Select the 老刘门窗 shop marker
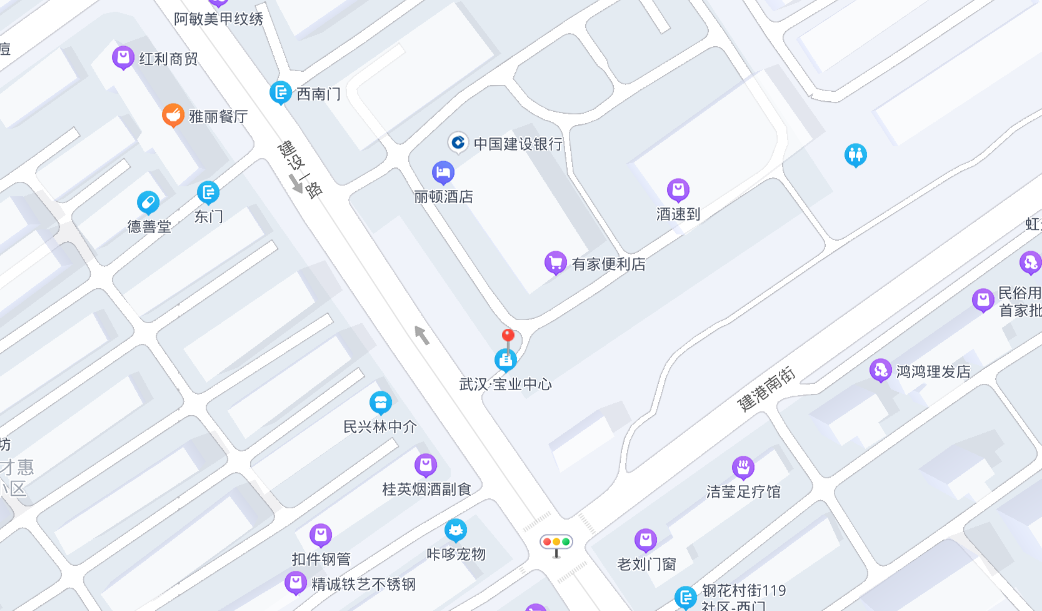This screenshot has height=611, width=1042. click(x=646, y=541)
